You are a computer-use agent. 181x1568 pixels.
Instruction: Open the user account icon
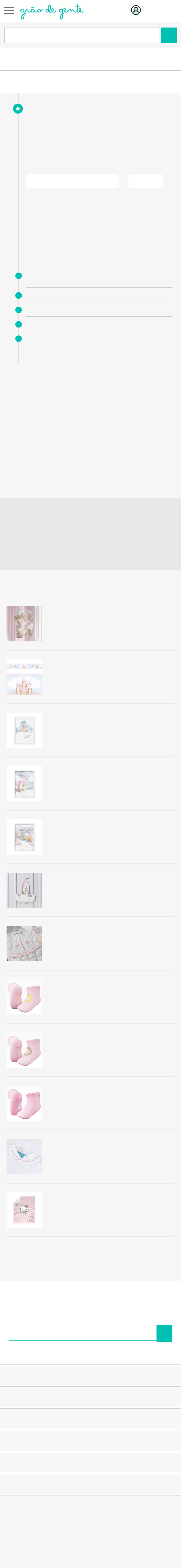pyautogui.click(x=136, y=10)
